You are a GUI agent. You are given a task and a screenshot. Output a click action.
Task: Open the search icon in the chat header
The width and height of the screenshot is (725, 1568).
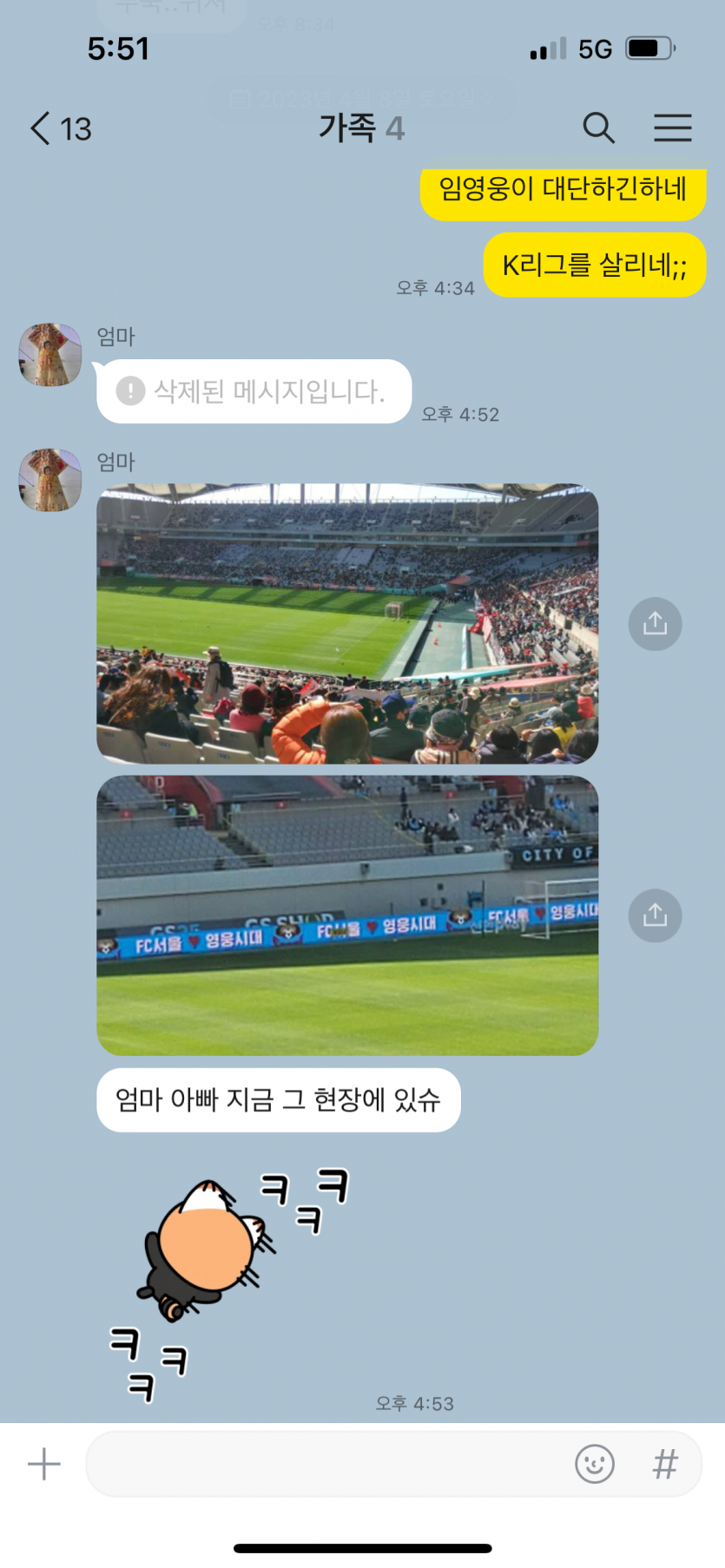tap(599, 128)
